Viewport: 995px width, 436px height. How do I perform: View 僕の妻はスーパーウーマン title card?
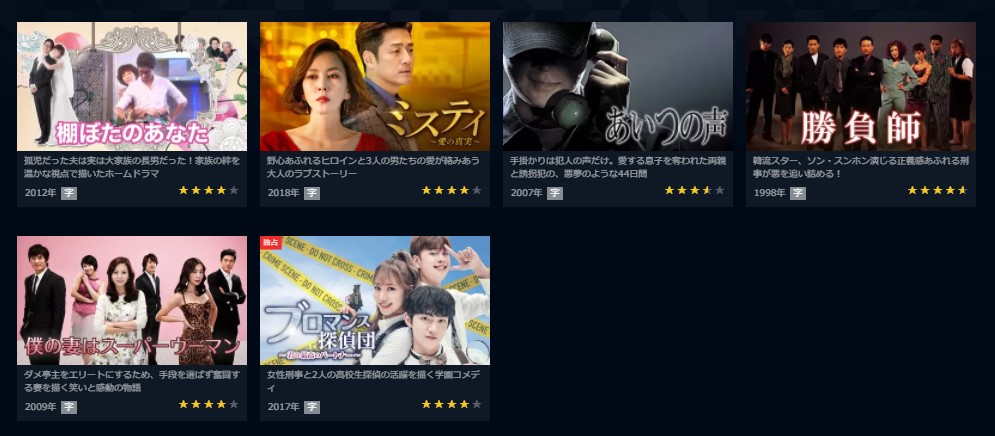(x=132, y=300)
